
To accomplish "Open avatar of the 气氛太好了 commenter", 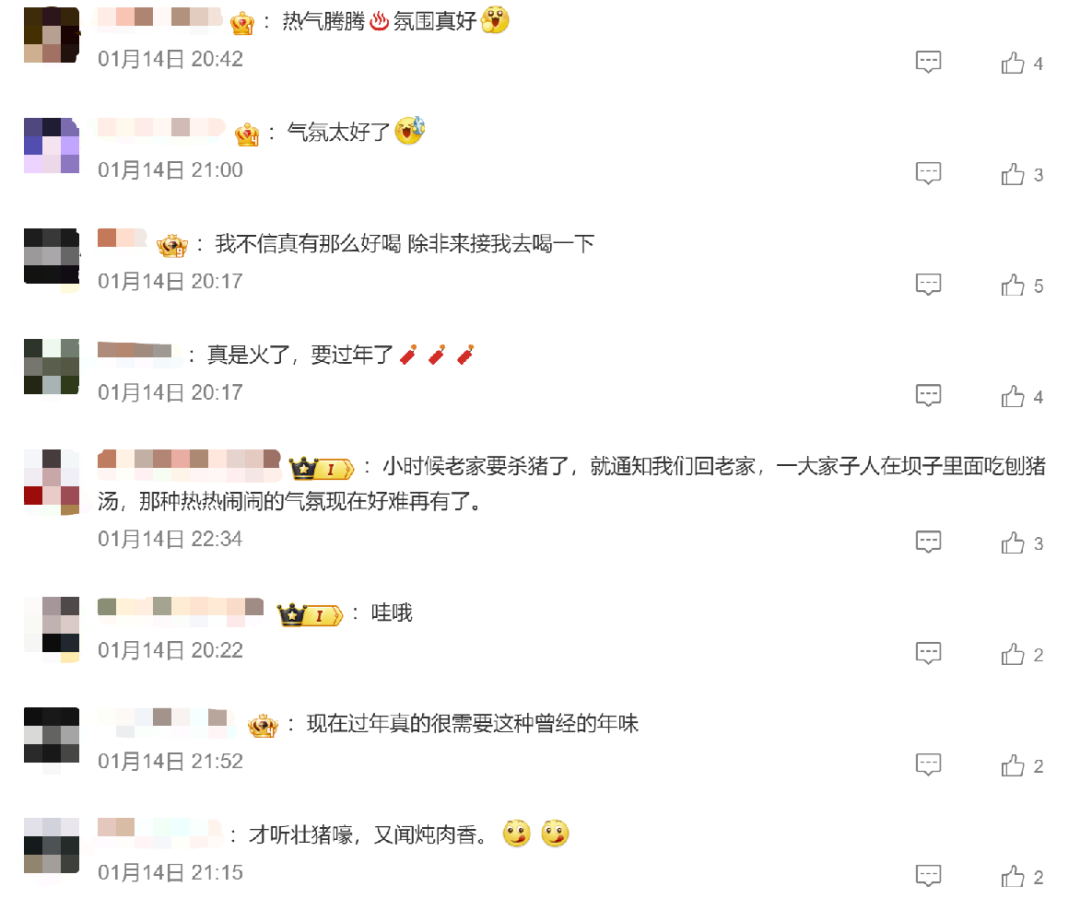I will tap(52, 146).
